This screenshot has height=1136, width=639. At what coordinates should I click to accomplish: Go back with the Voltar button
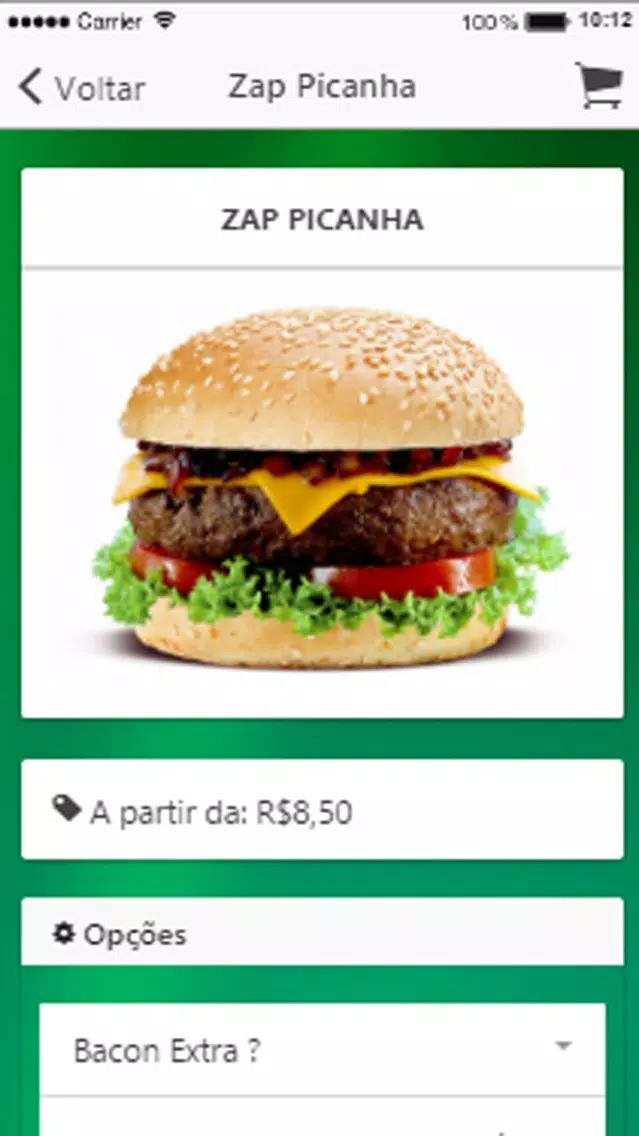click(x=81, y=88)
